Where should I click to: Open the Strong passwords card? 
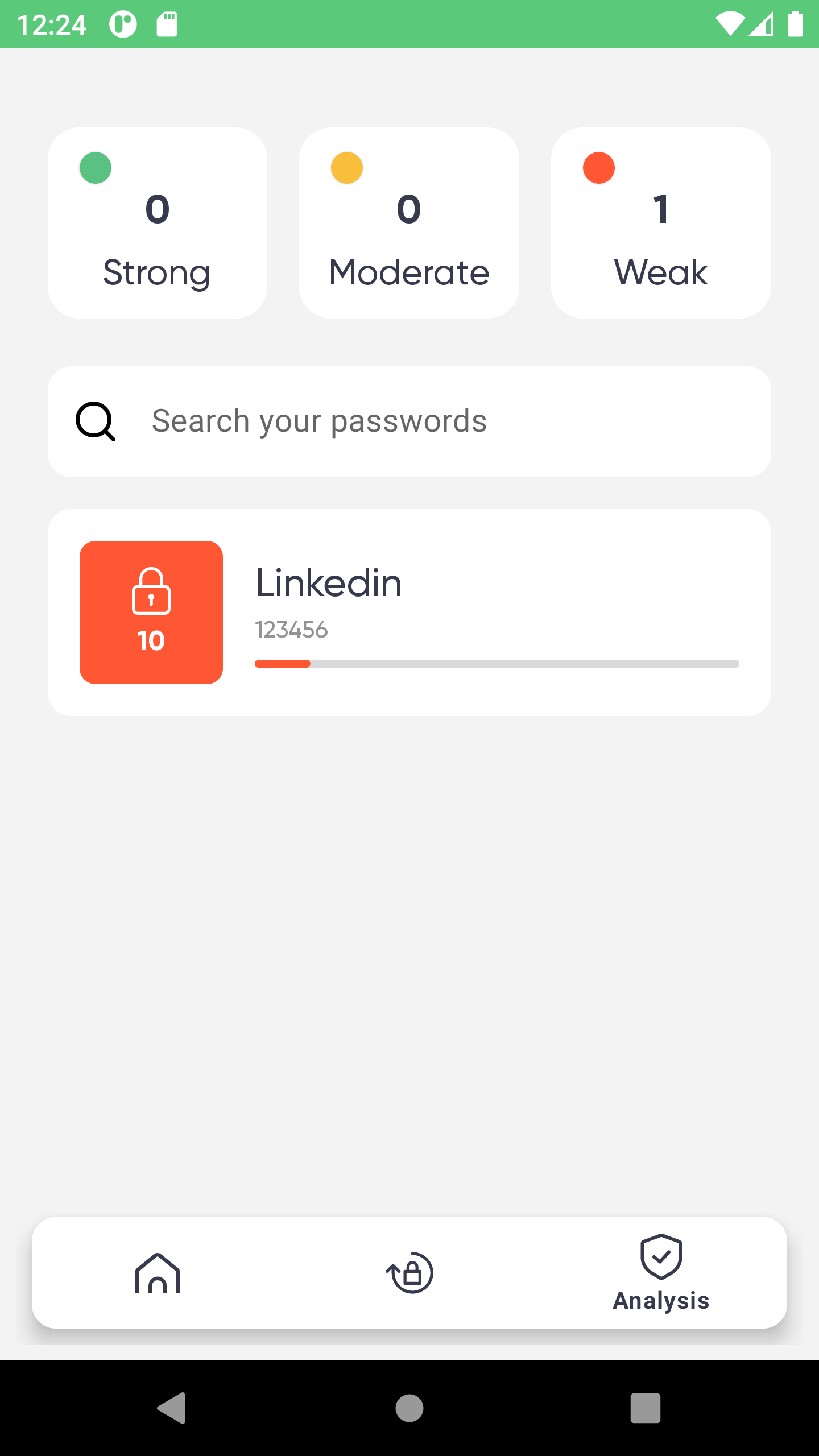(x=157, y=222)
